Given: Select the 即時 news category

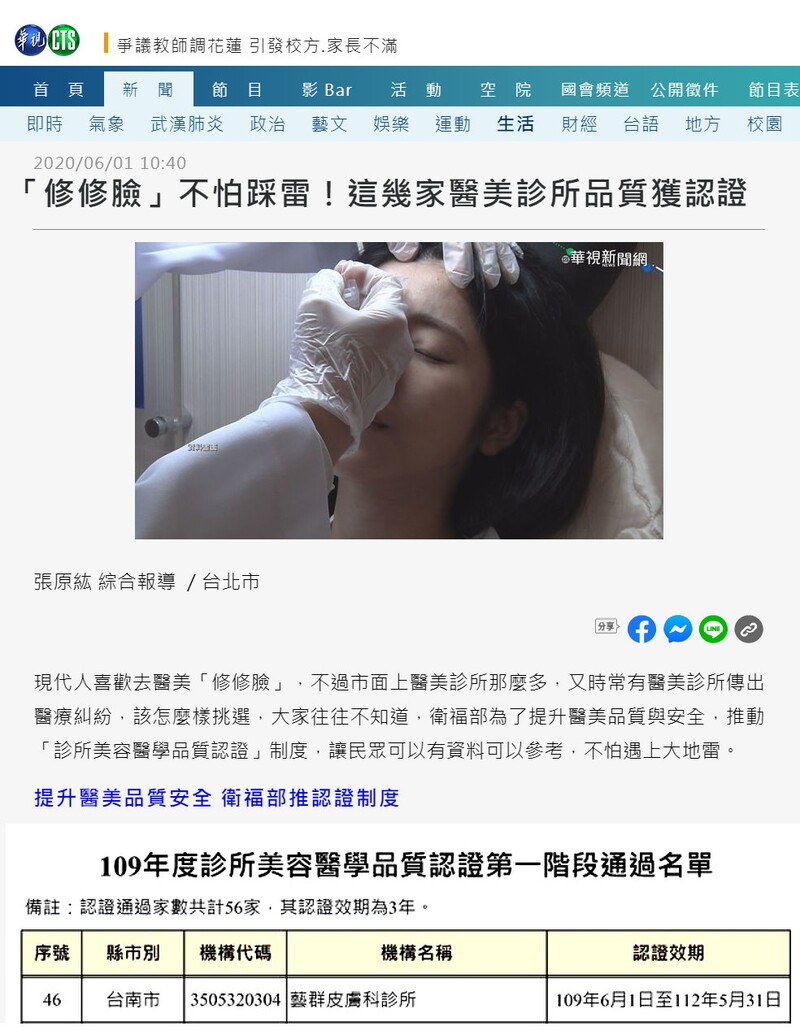Looking at the screenshot, I should (x=44, y=124).
